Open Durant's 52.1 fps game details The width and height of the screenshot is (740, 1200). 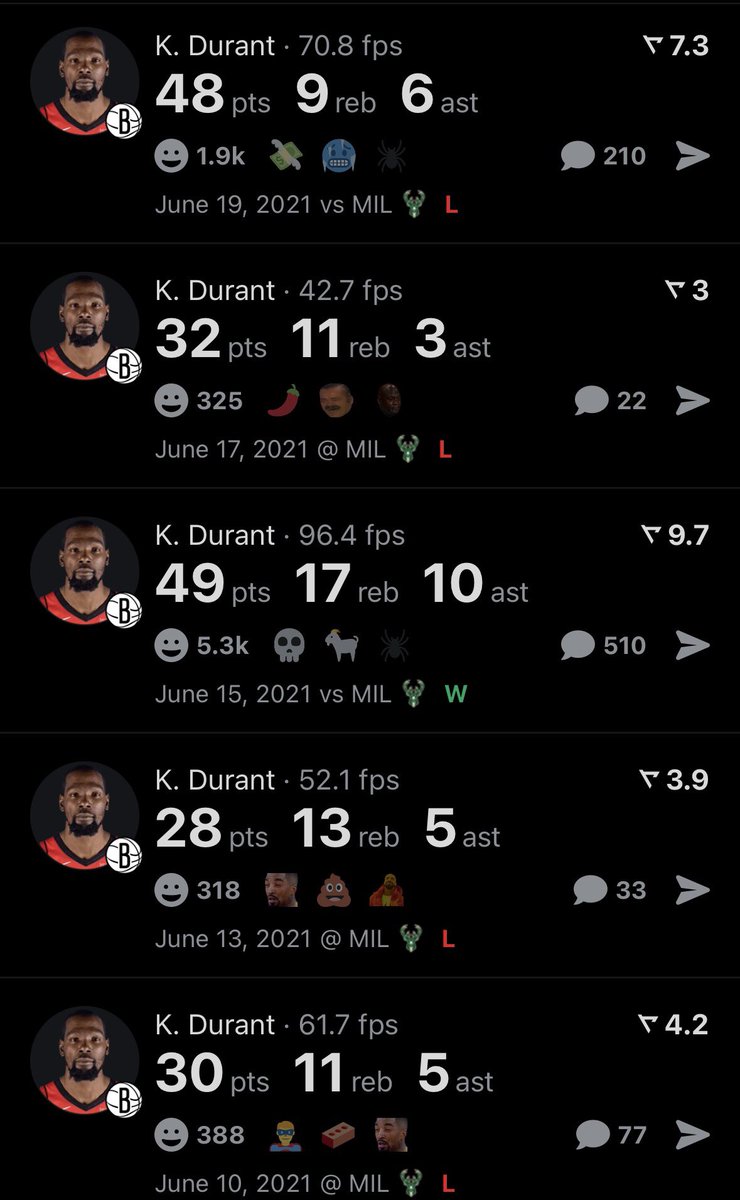[370, 856]
